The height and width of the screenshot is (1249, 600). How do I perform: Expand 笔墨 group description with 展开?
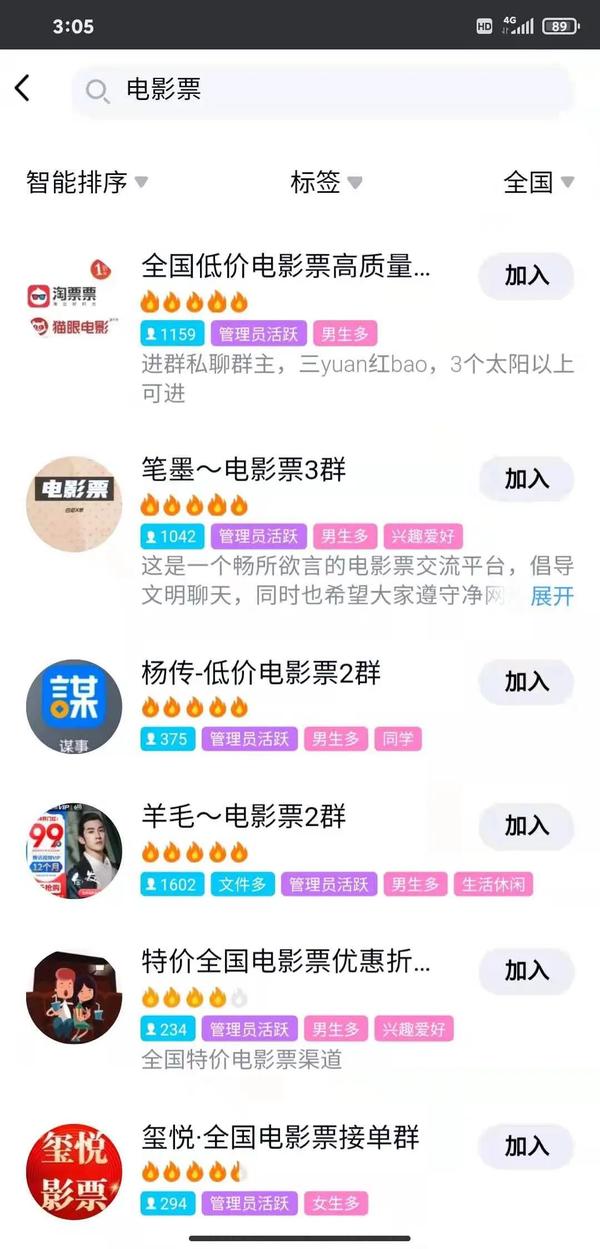[552, 596]
